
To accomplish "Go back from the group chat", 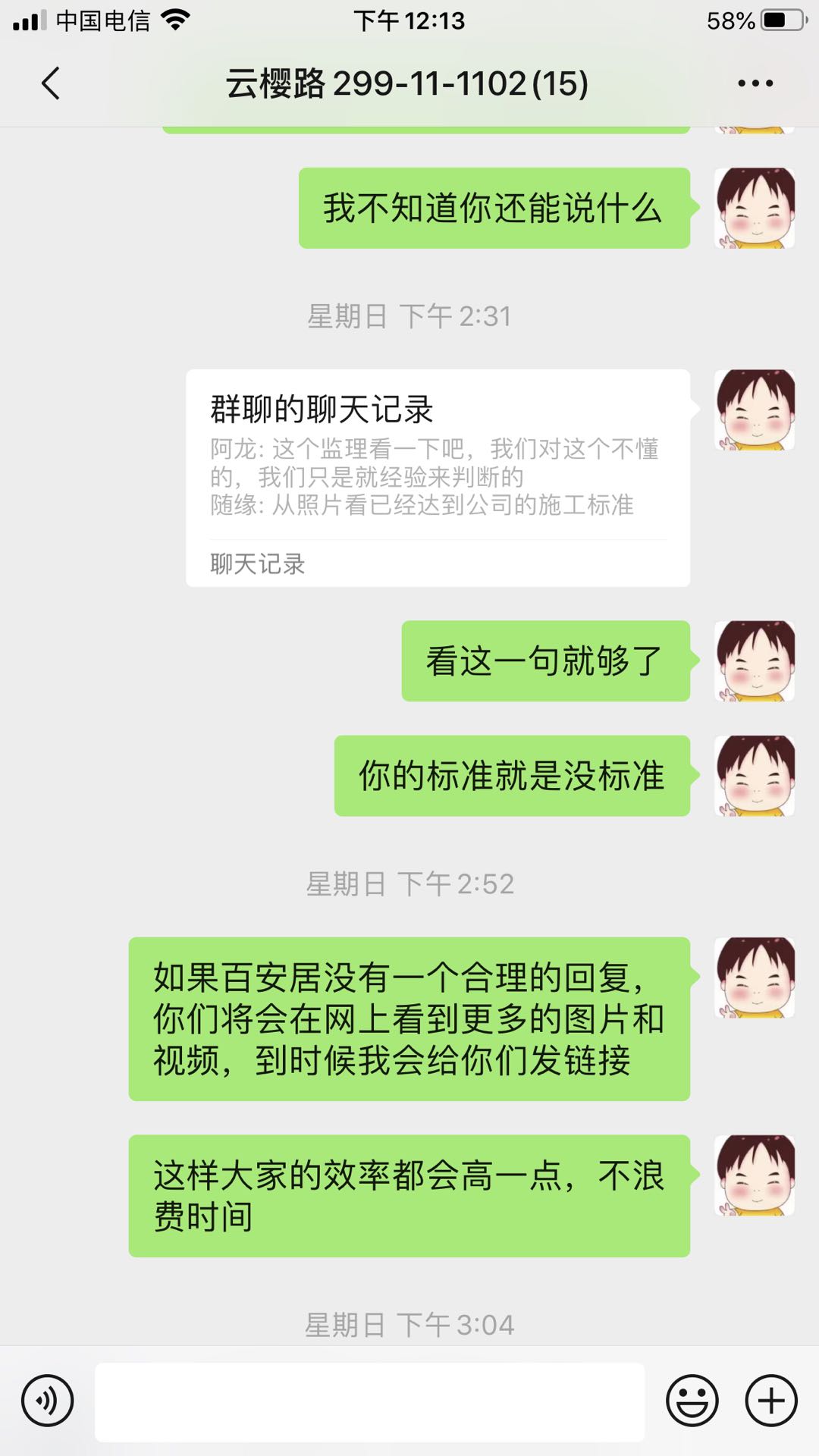I will [x=50, y=83].
